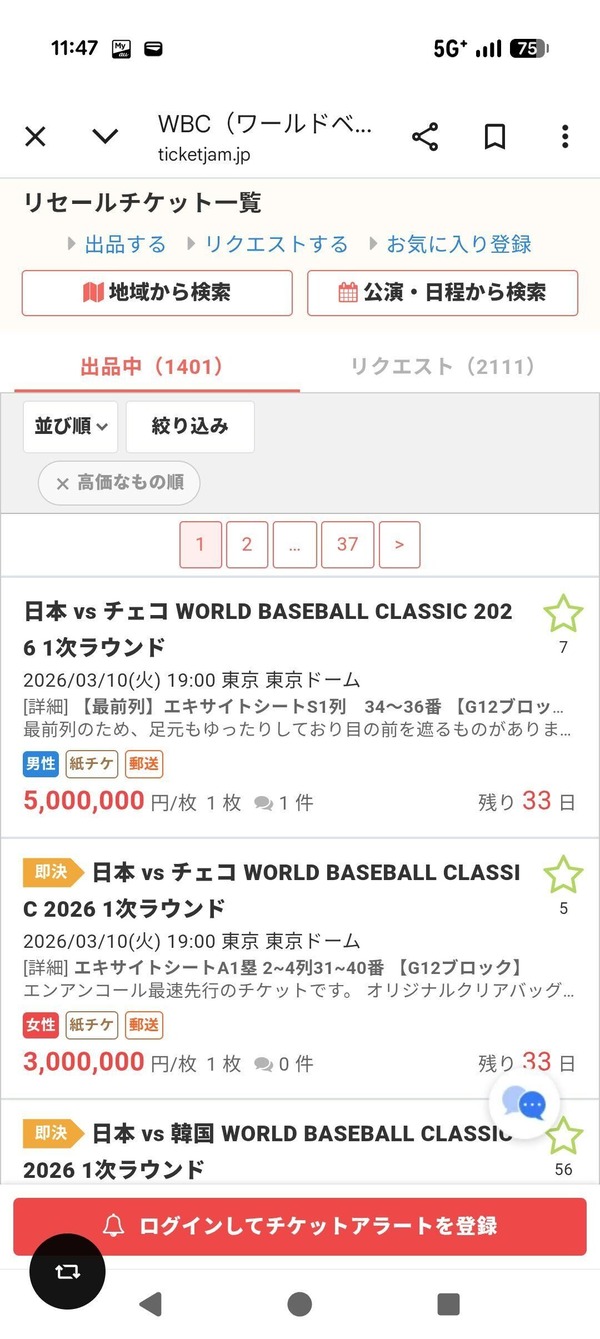This screenshot has height=1339, width=600.
Task: Search by 公演・日程から検索 button
Action: (x=442, y=293)
